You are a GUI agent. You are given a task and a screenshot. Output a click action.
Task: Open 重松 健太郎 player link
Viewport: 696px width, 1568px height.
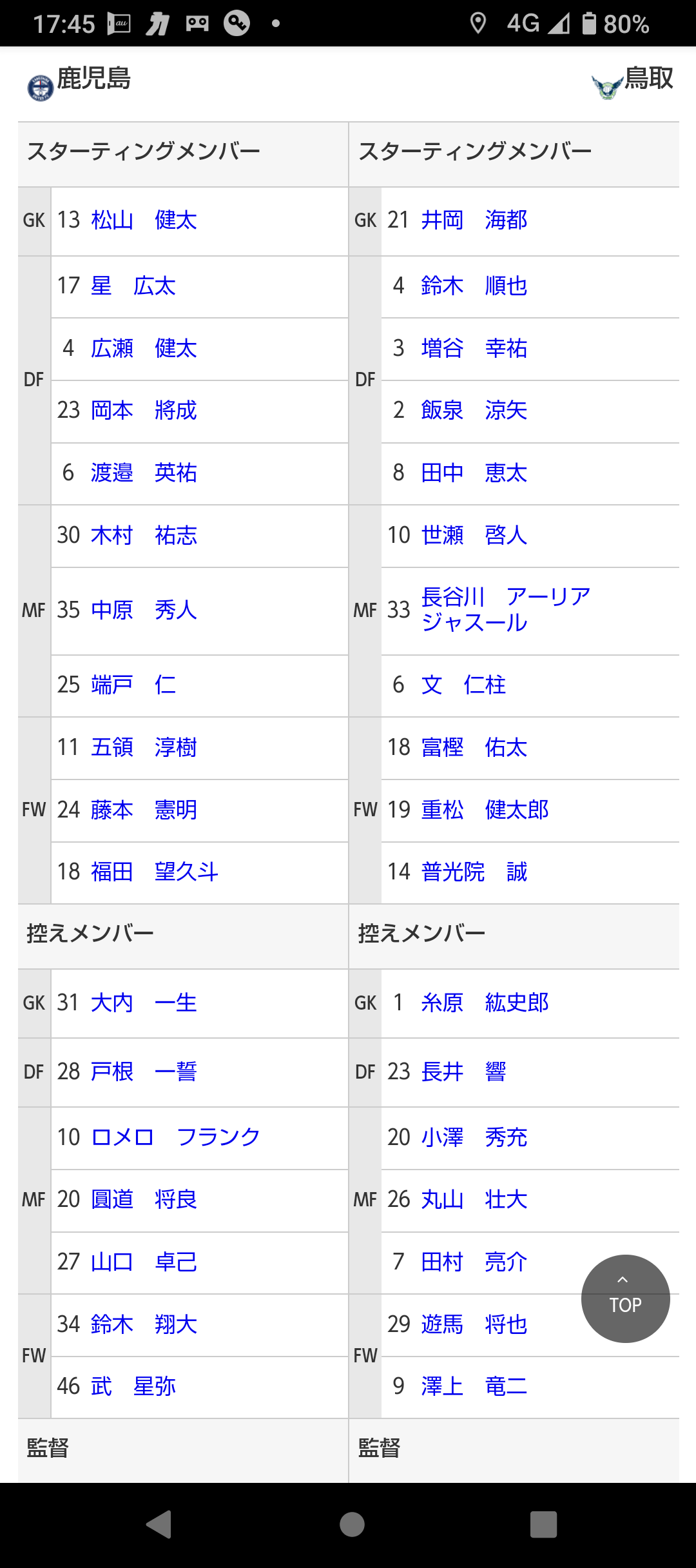[485, 810]
